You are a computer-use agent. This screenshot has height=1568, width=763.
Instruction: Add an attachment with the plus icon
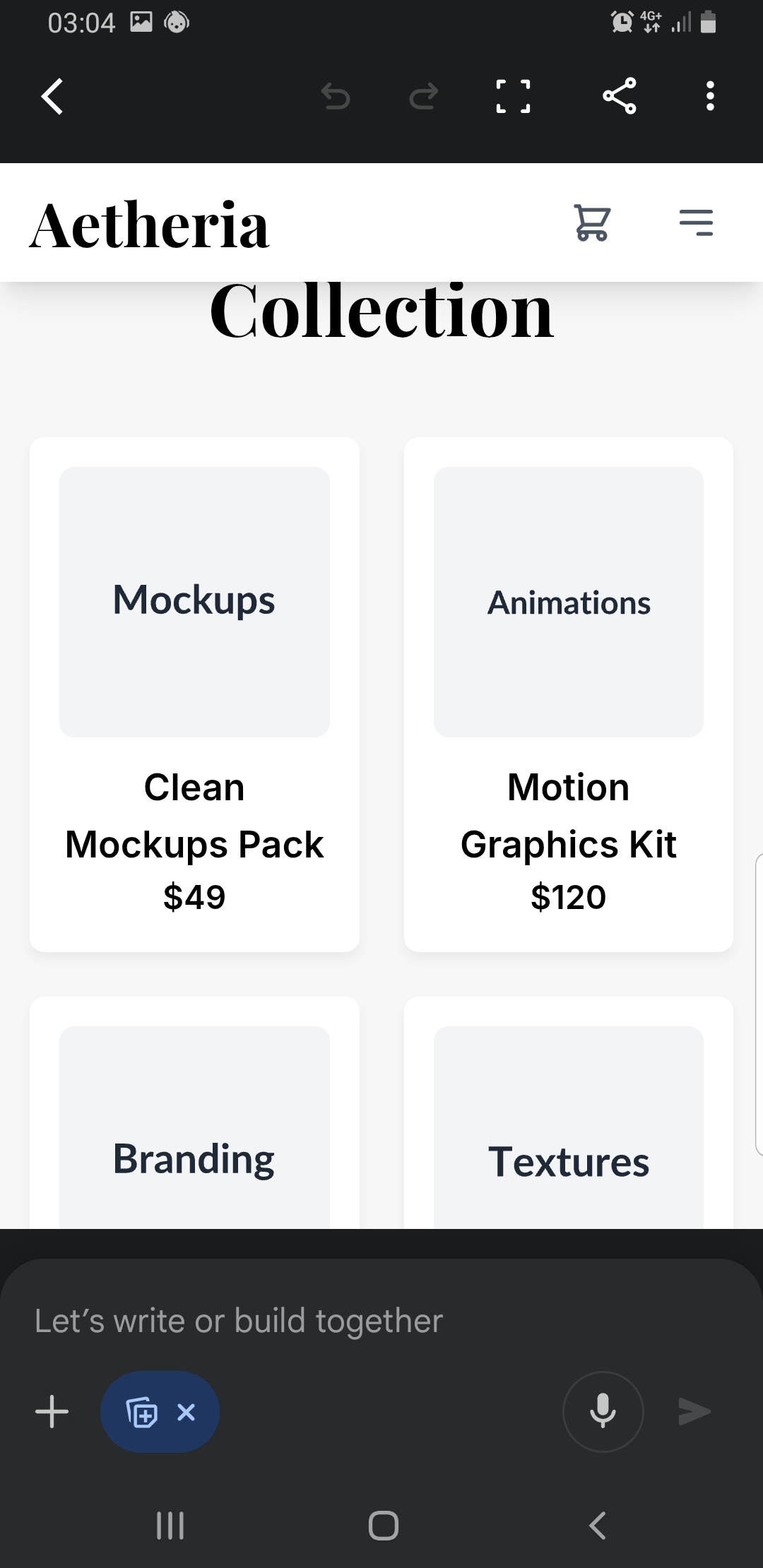[x=52, y=1413]
